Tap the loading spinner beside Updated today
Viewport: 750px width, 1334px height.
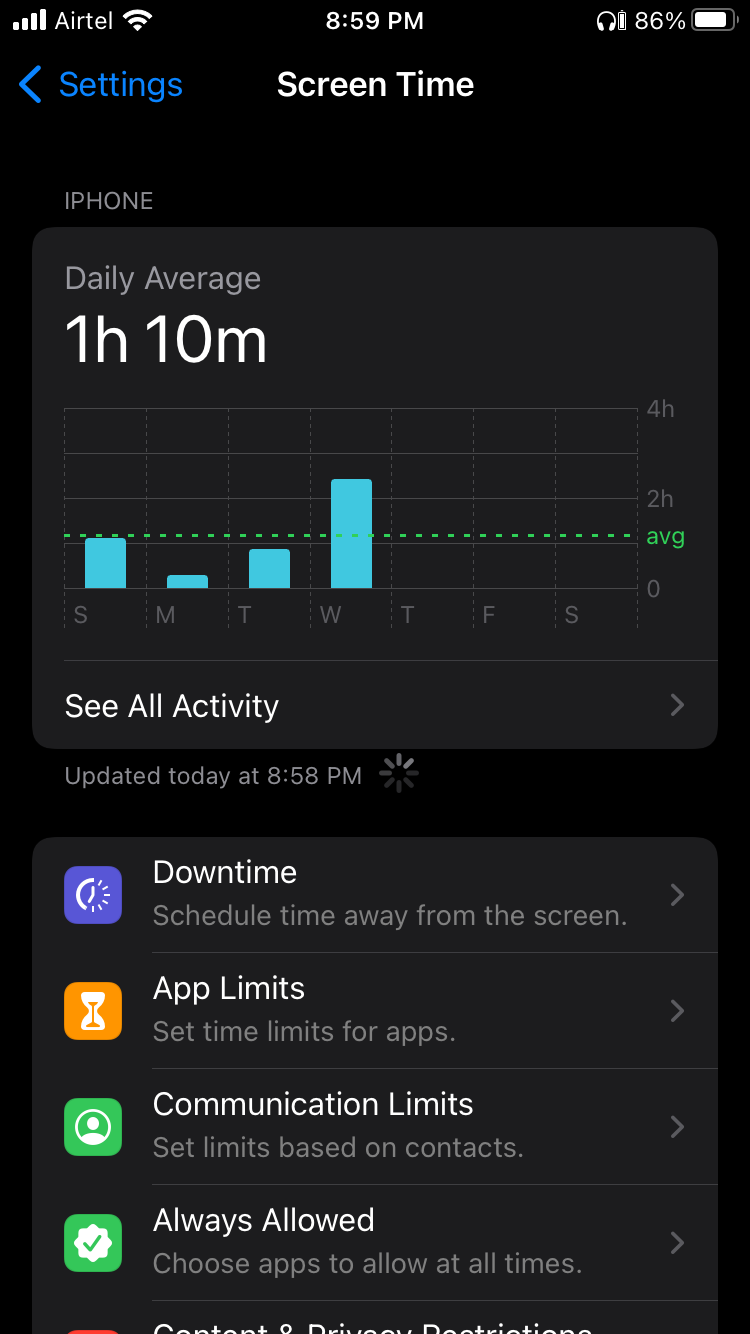pos(398,773)
